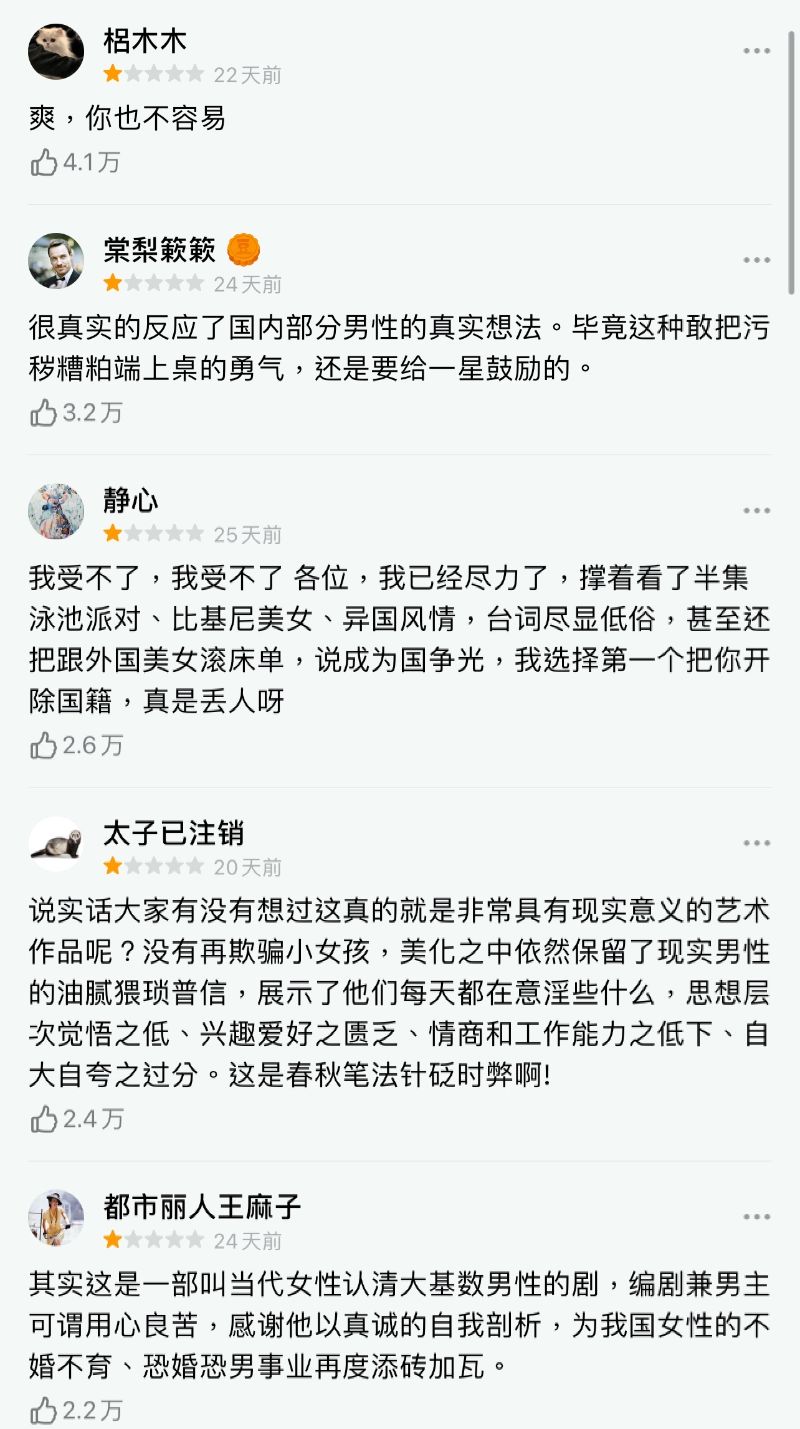Screen dimensions: 800x1429
Task: Like the review from 太子已注销
Action: pyautogui.click(x=44, y=1119)
